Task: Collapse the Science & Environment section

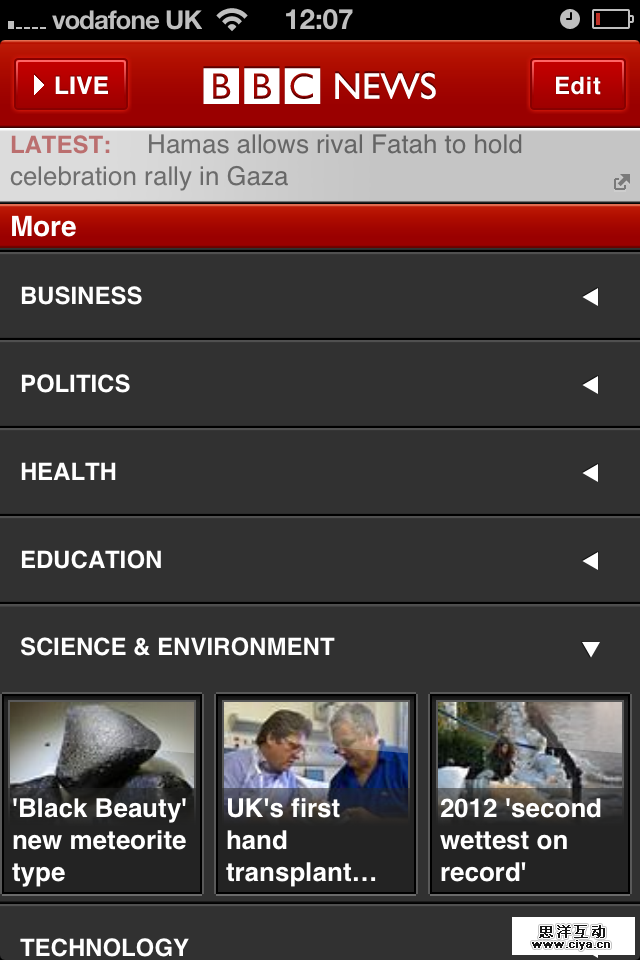Action: click(320, 647)
